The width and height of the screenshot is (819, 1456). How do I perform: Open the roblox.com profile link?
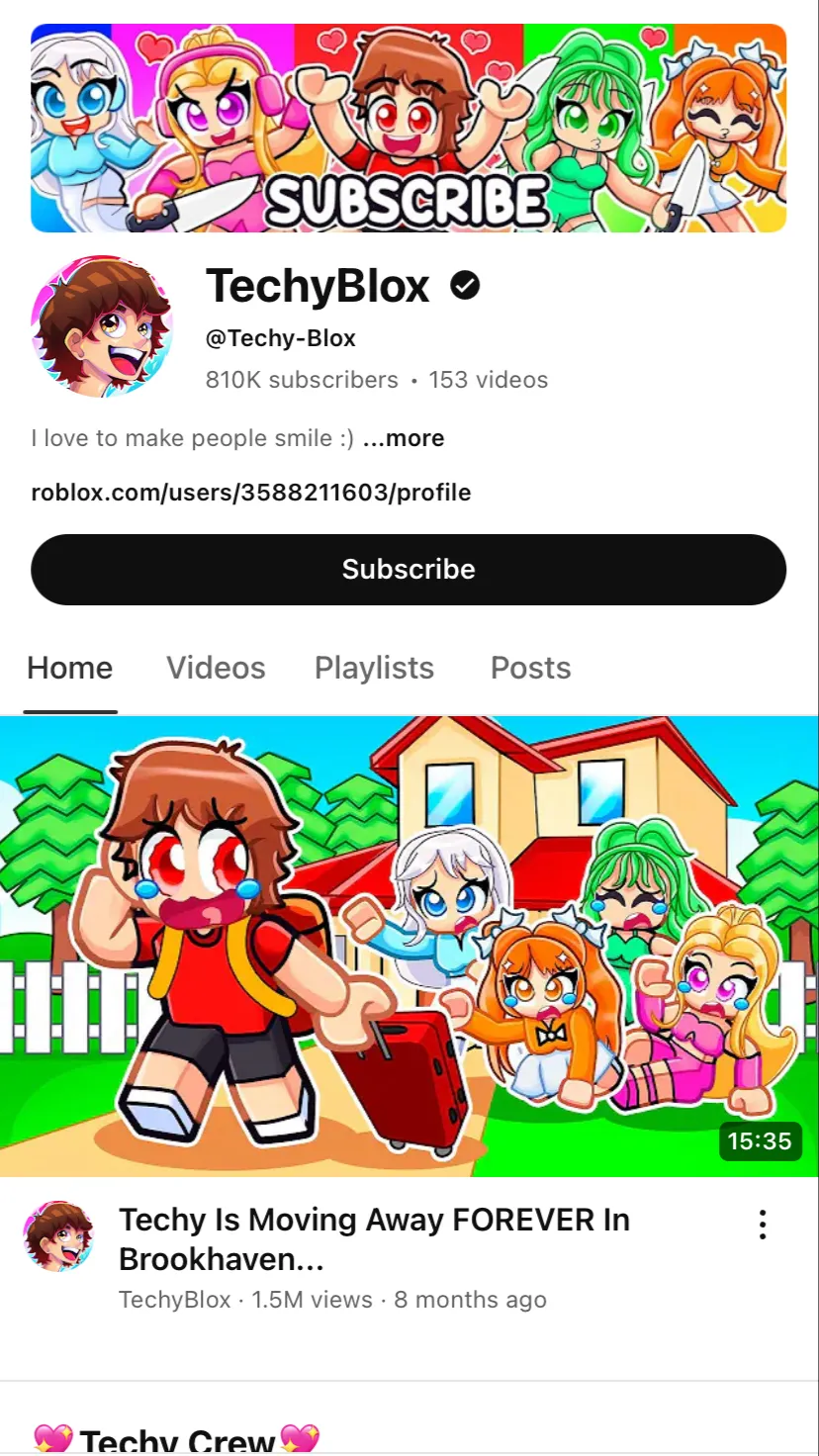[251, 493]
